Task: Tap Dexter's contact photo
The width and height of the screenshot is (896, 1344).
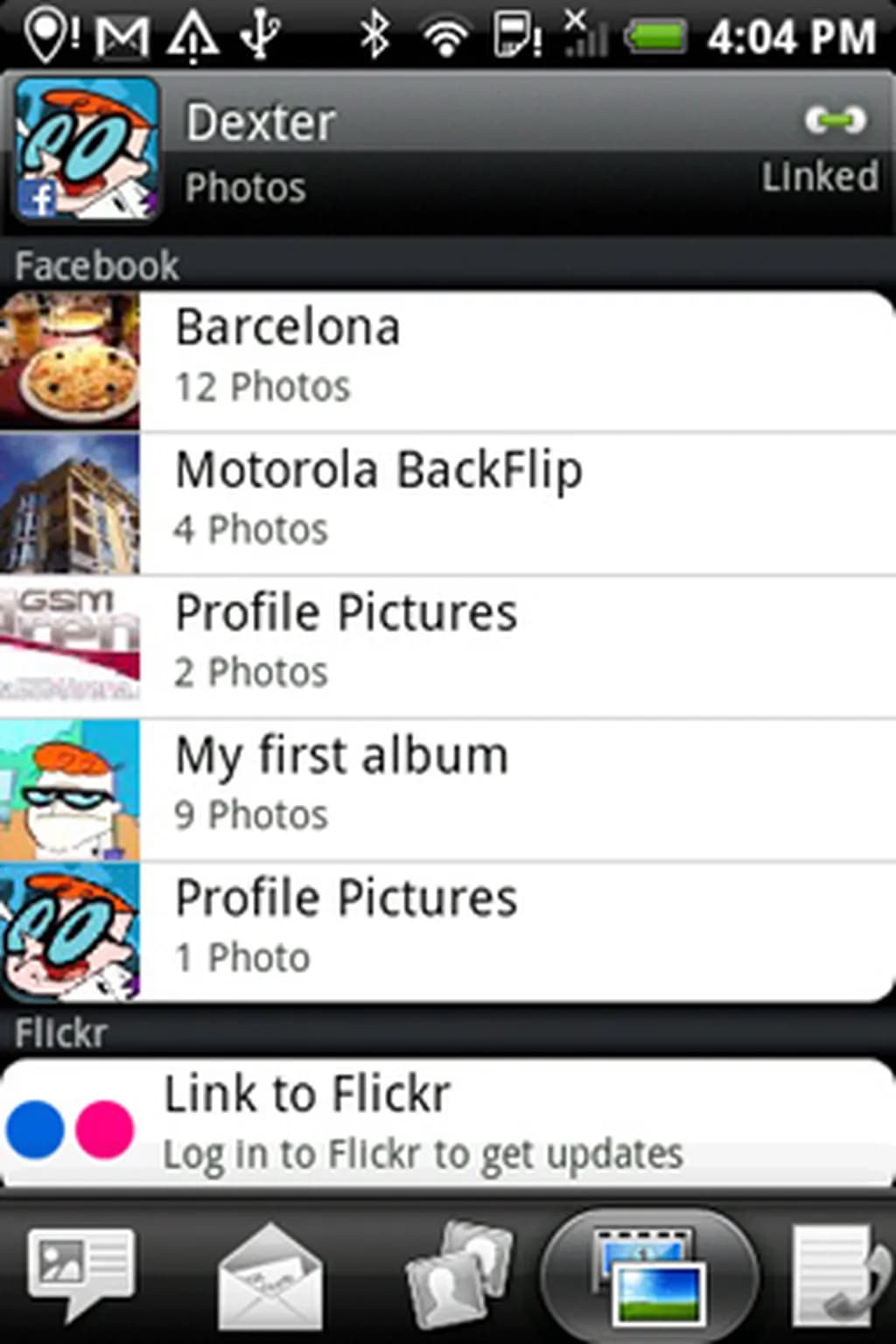Action: tap(86, 149)
